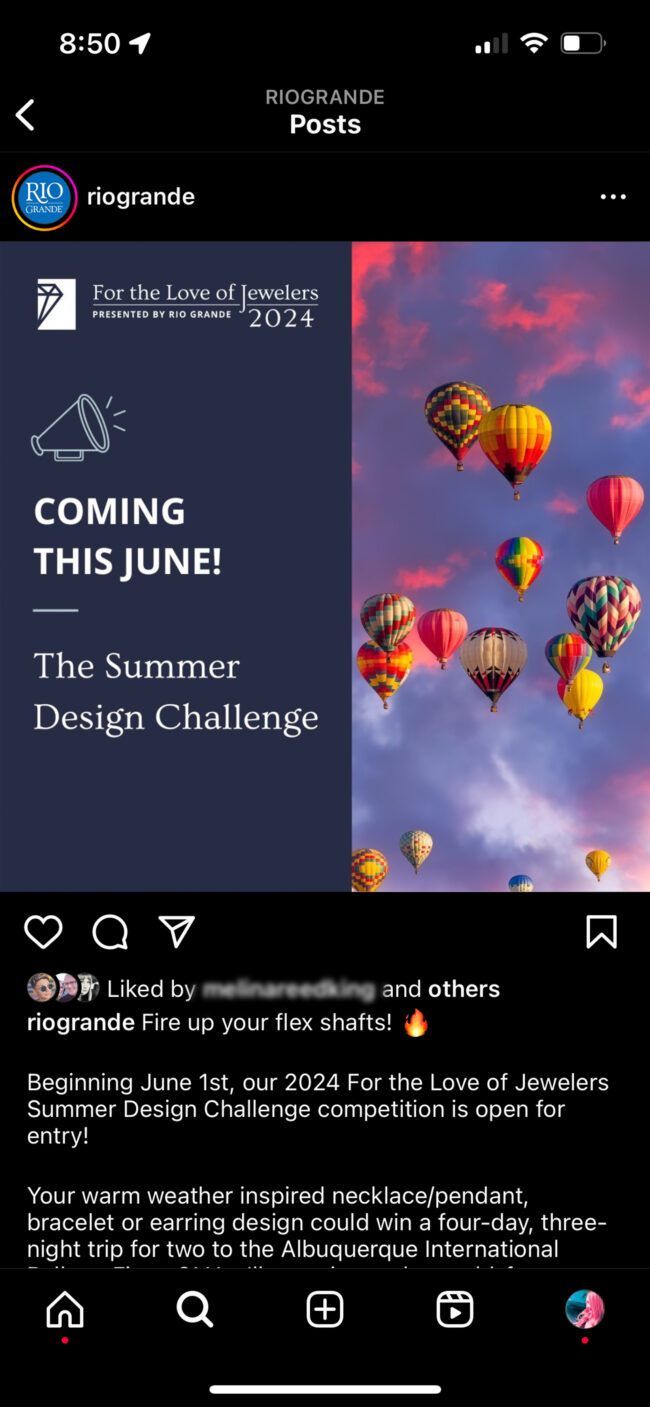Open riogrande's profile picture story
650x1407 pixels.
click(44, 198)
